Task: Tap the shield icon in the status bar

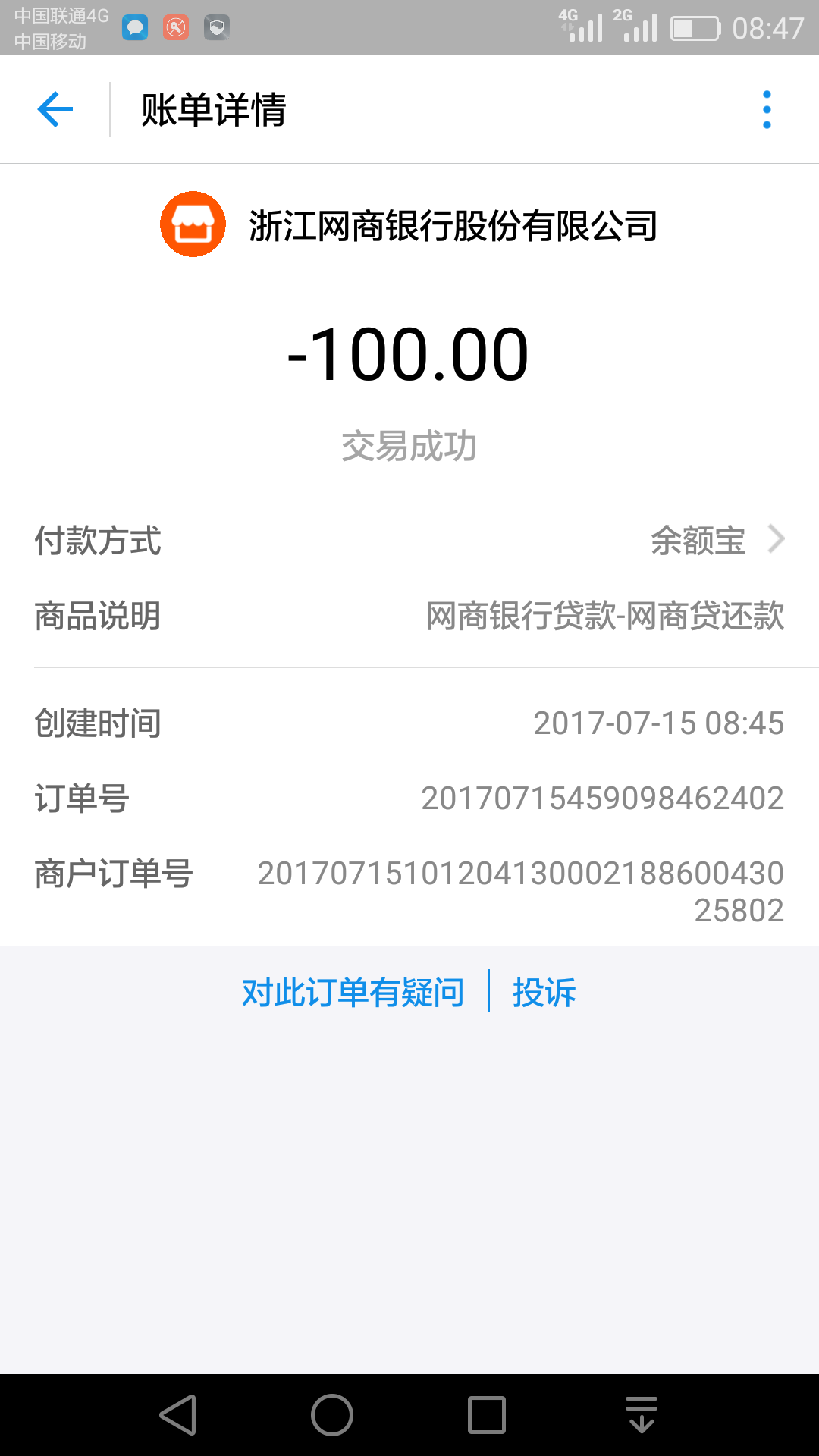Action: point(216,27)
